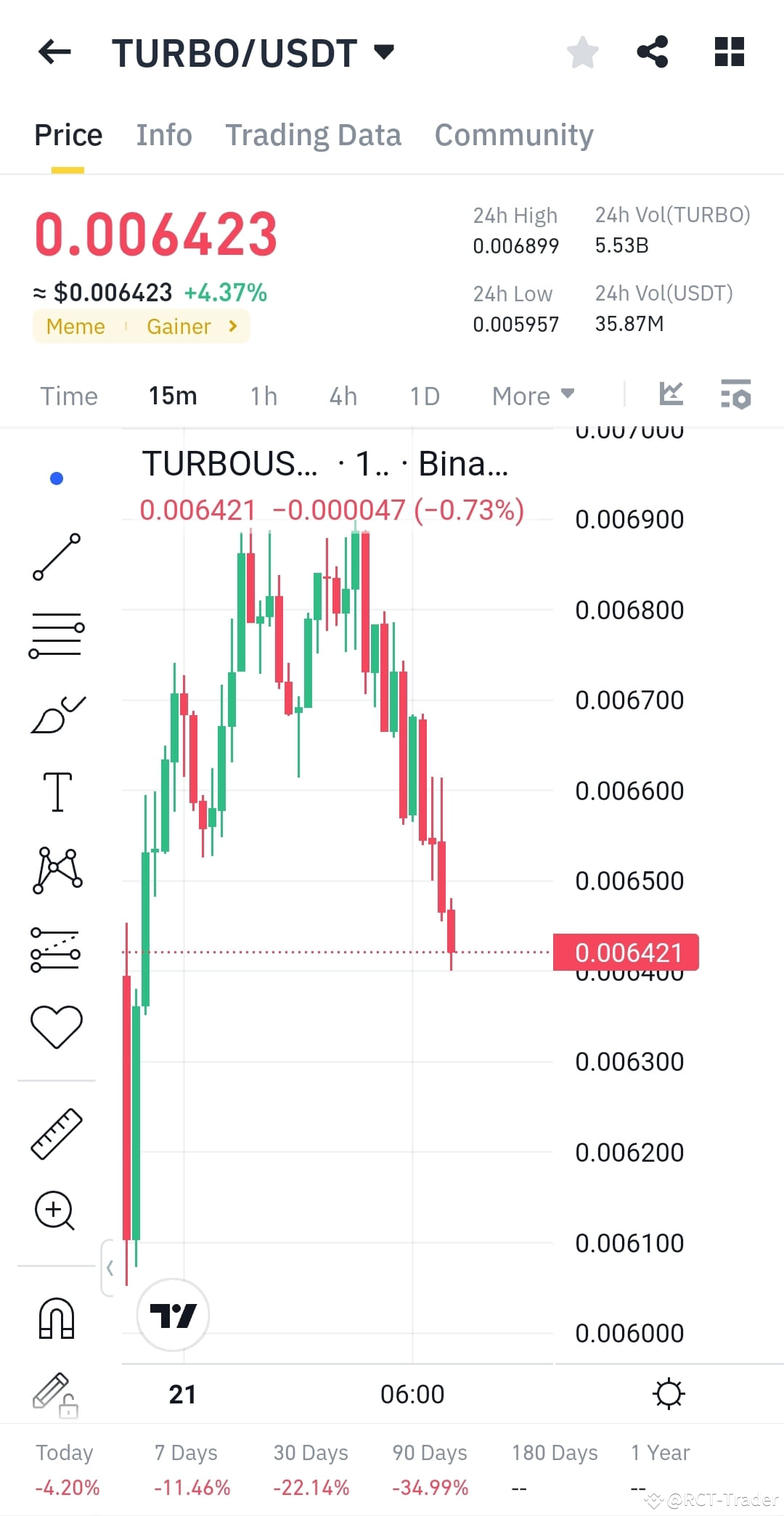Collapse the left drawing toolbar

tap(110, 1269)
